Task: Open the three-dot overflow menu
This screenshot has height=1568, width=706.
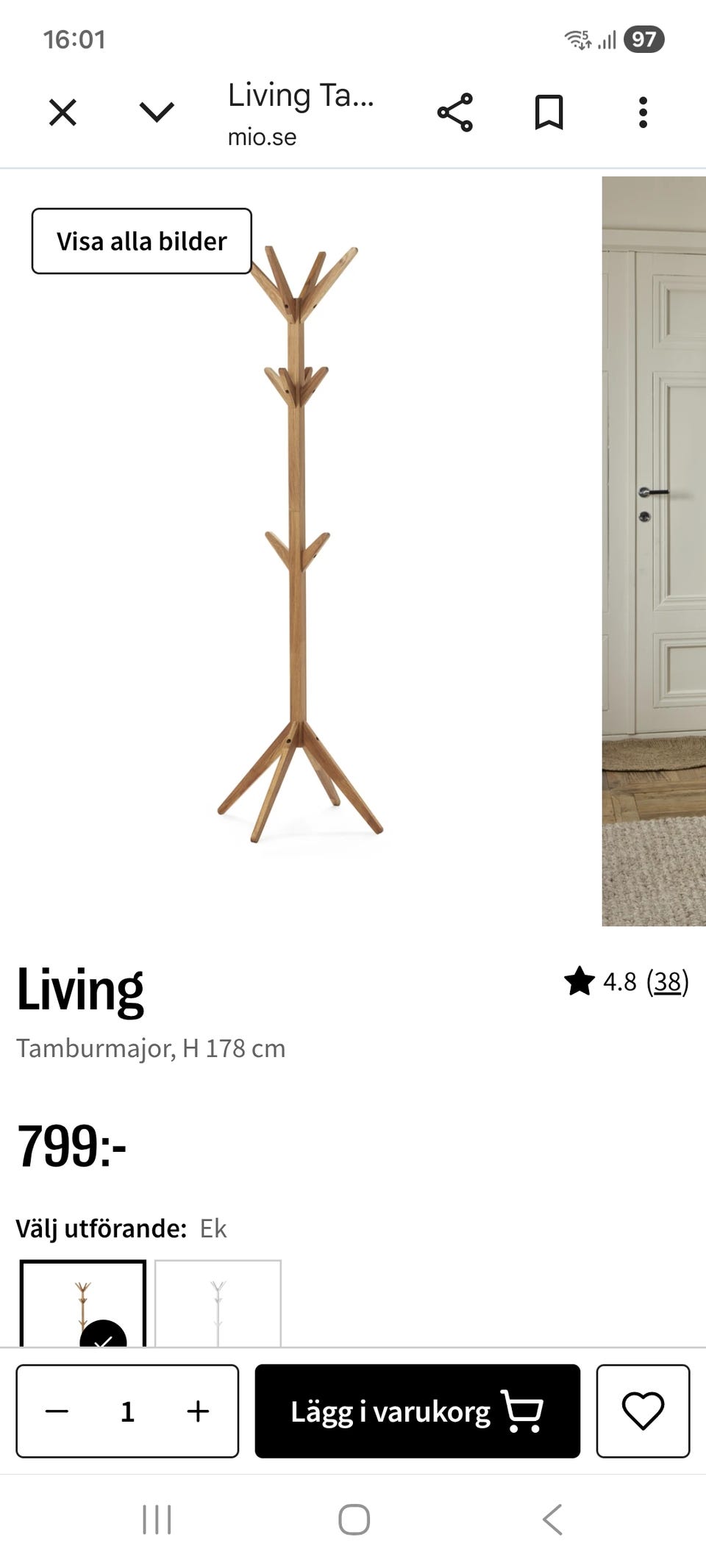Action: click(x=643, y=112)
